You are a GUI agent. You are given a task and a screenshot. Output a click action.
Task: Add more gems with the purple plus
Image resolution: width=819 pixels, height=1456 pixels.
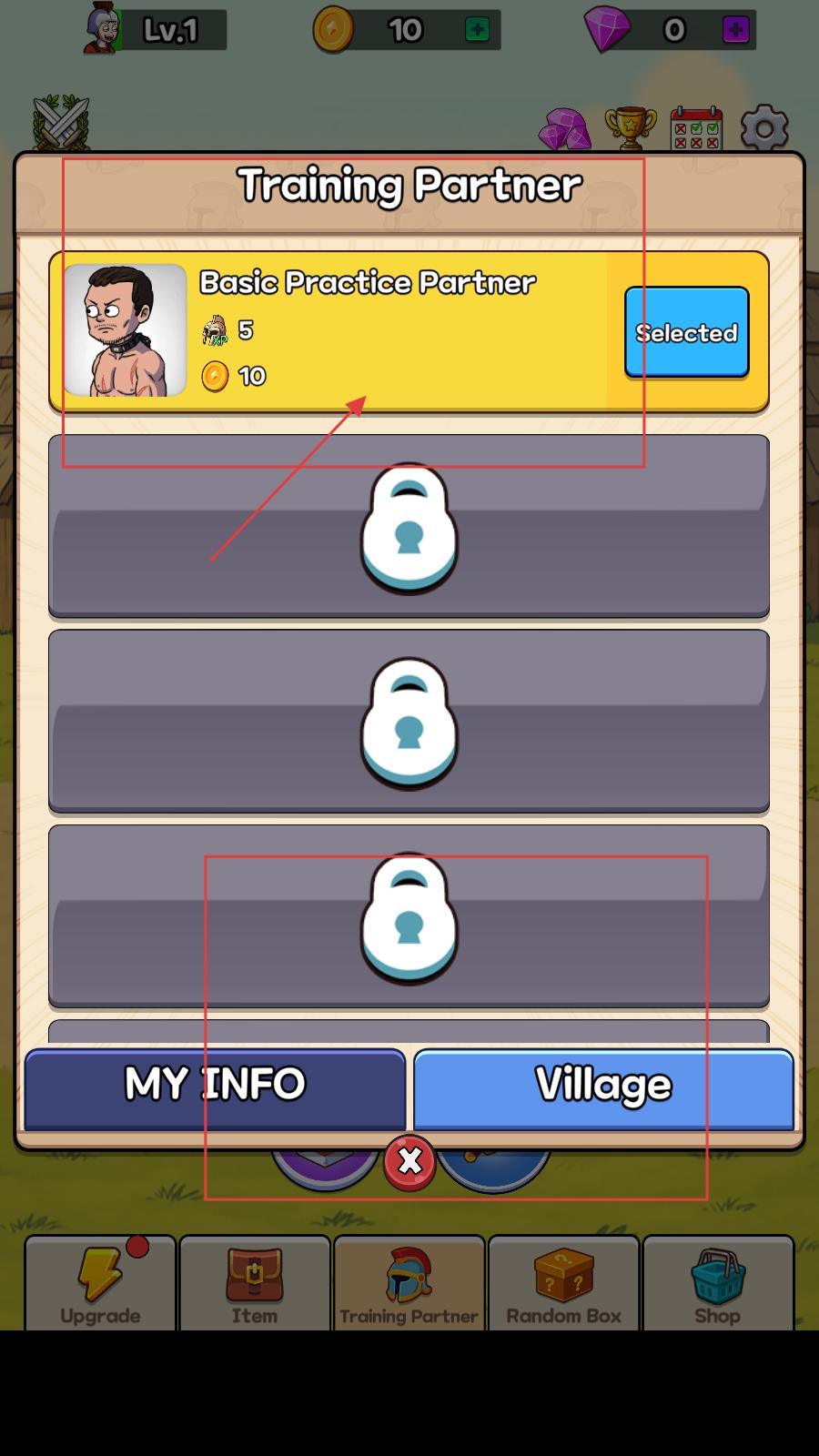coord(735,30)
